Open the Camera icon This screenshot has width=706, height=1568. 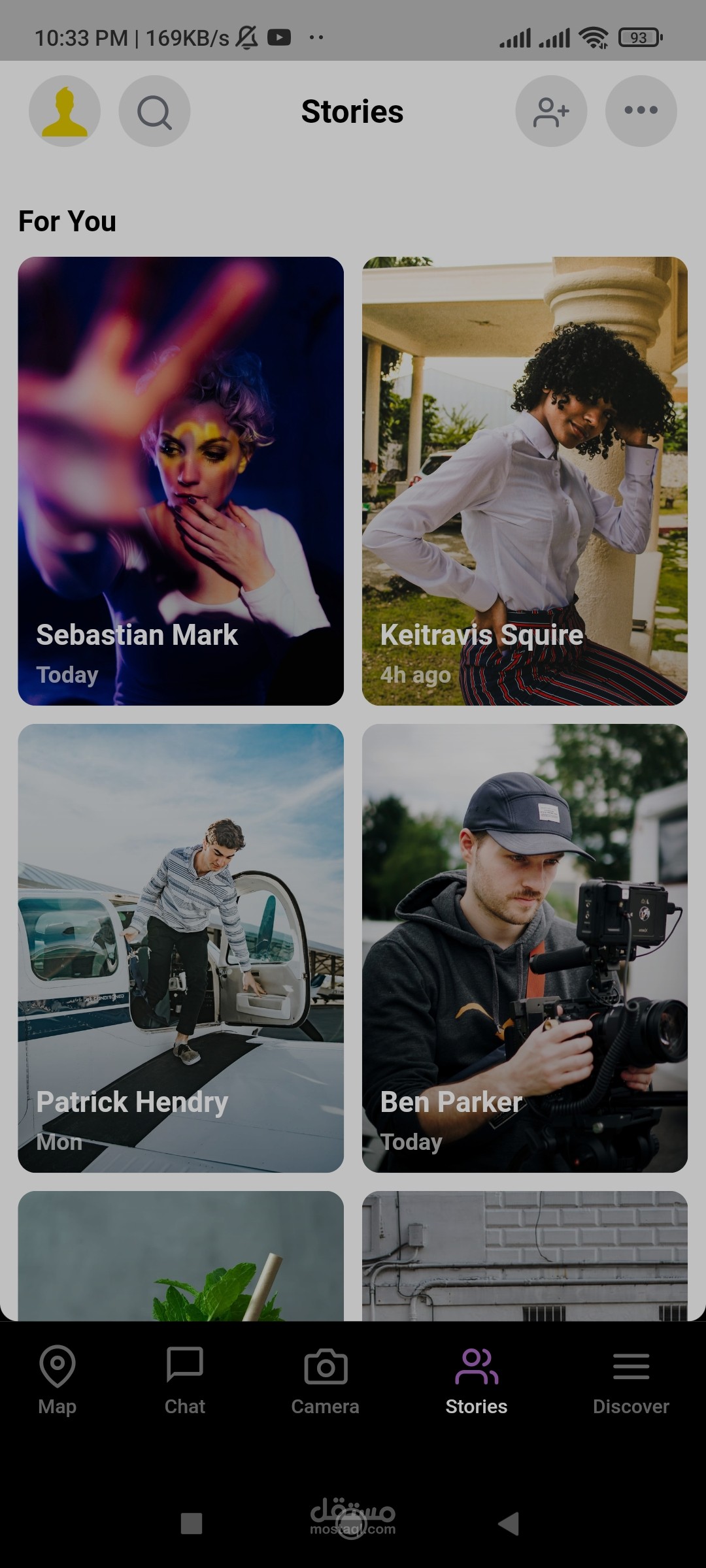tap(325, 1366)
